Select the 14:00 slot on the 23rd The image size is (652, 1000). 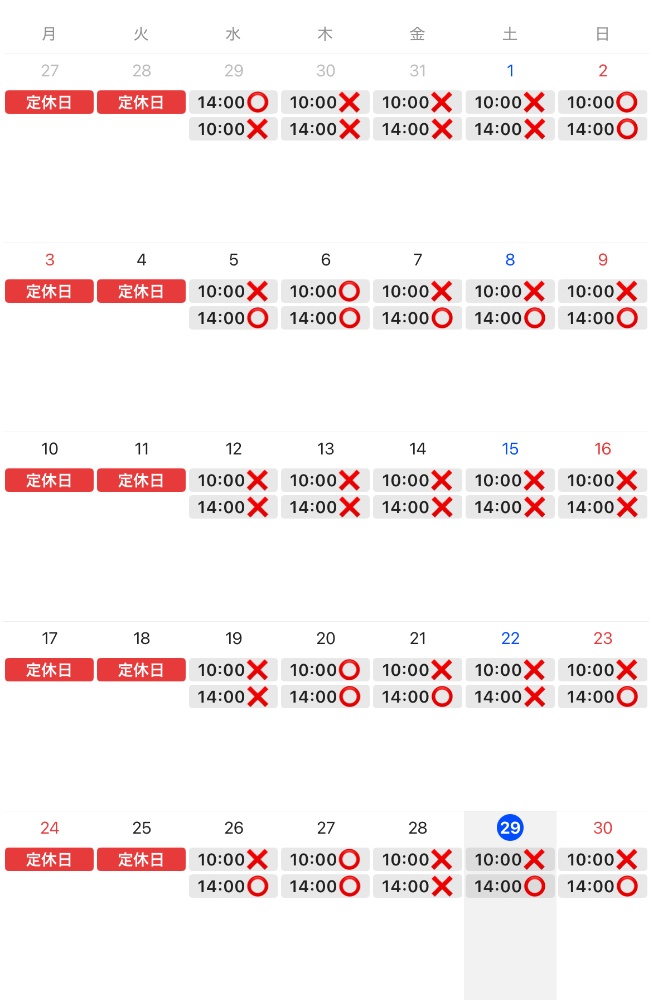pos(602,697)
